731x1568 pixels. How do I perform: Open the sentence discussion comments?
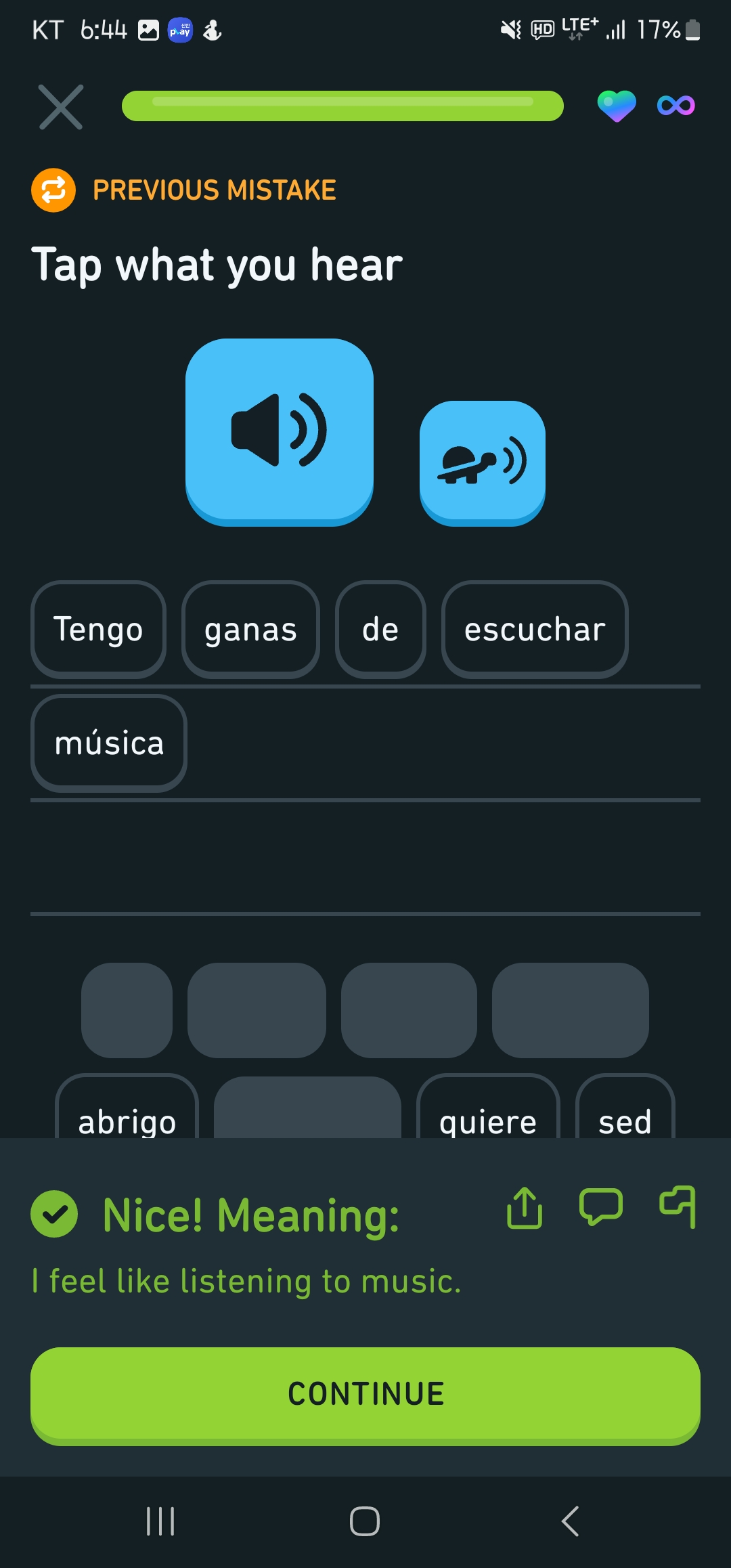click(601, 1207)
